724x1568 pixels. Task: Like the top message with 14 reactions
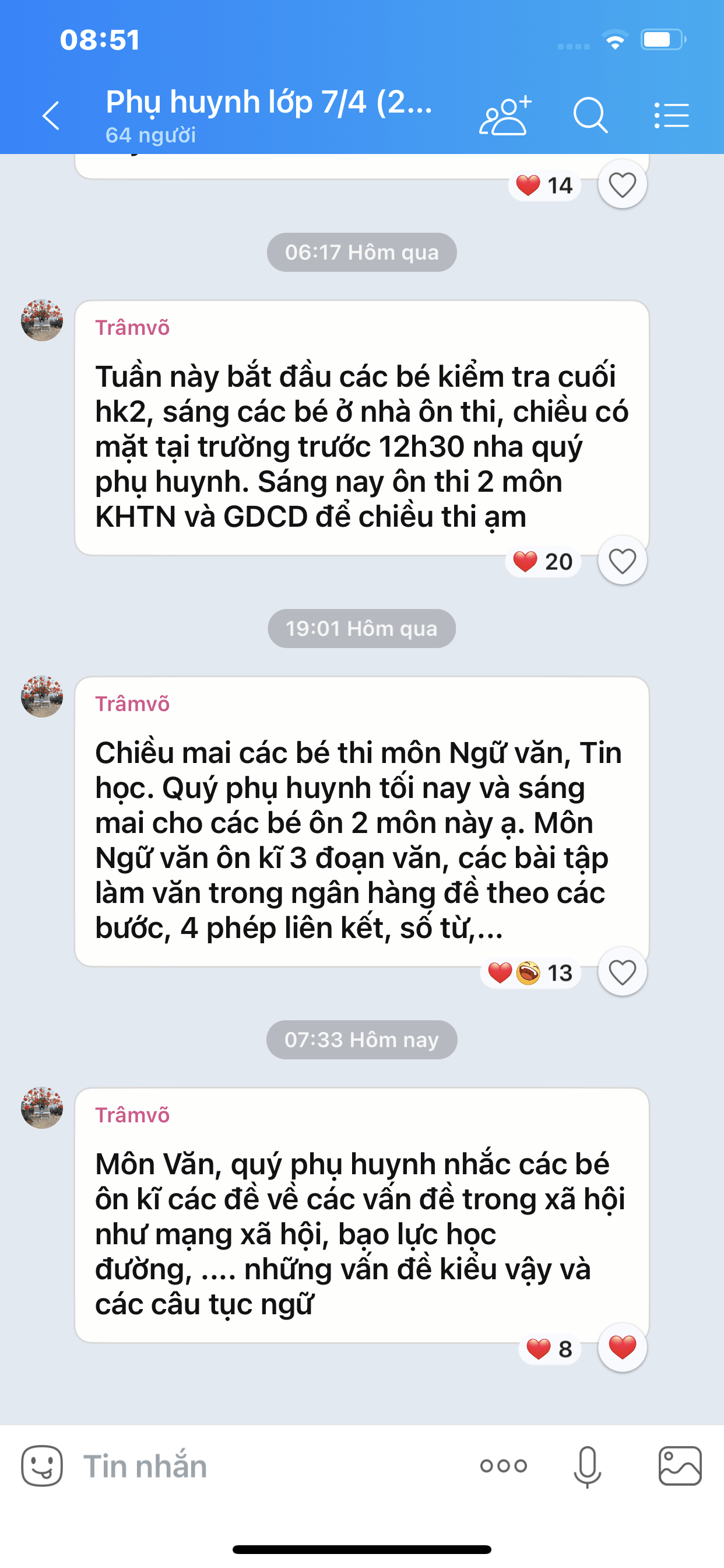click(x=622, y=184)
